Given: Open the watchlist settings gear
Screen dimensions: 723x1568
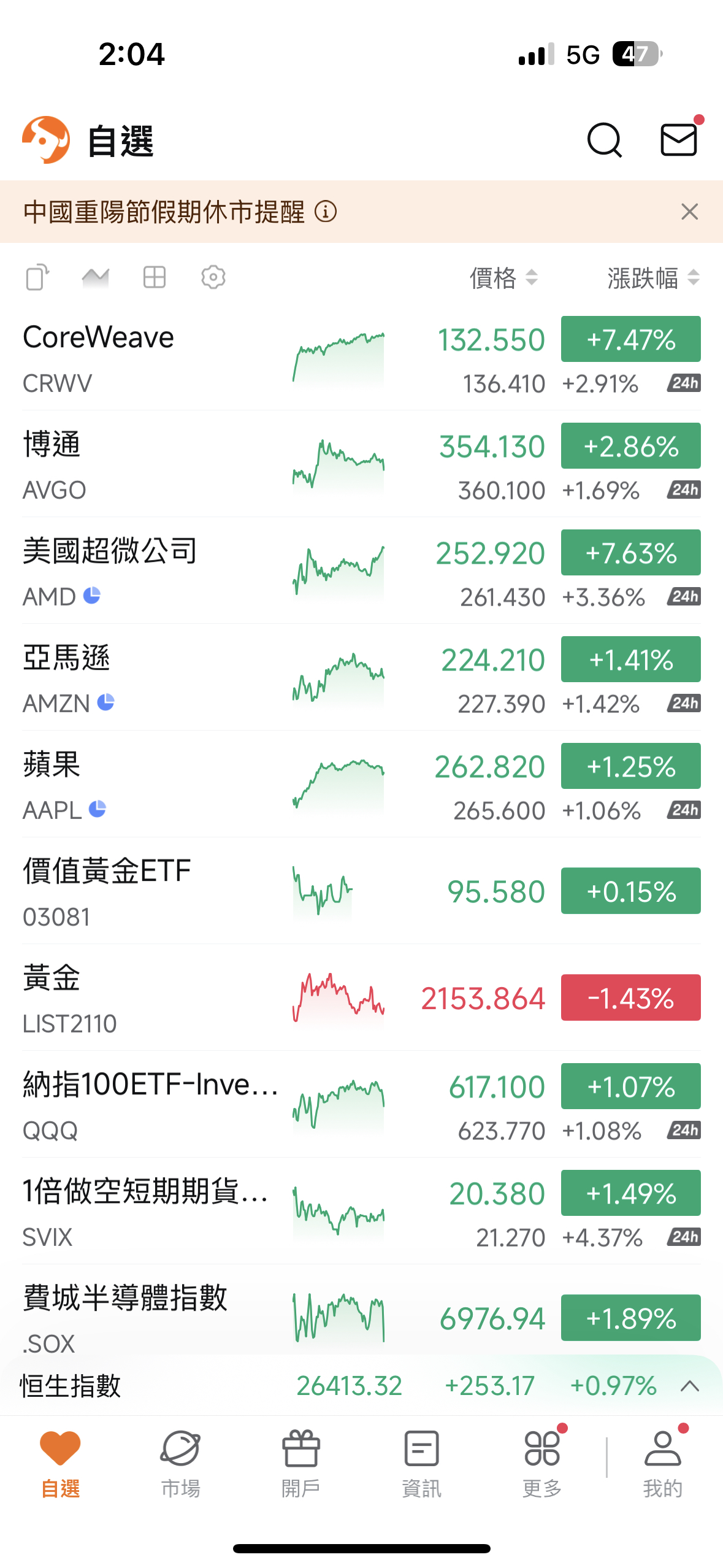Looking at the screenshot, I should (213, 277).
